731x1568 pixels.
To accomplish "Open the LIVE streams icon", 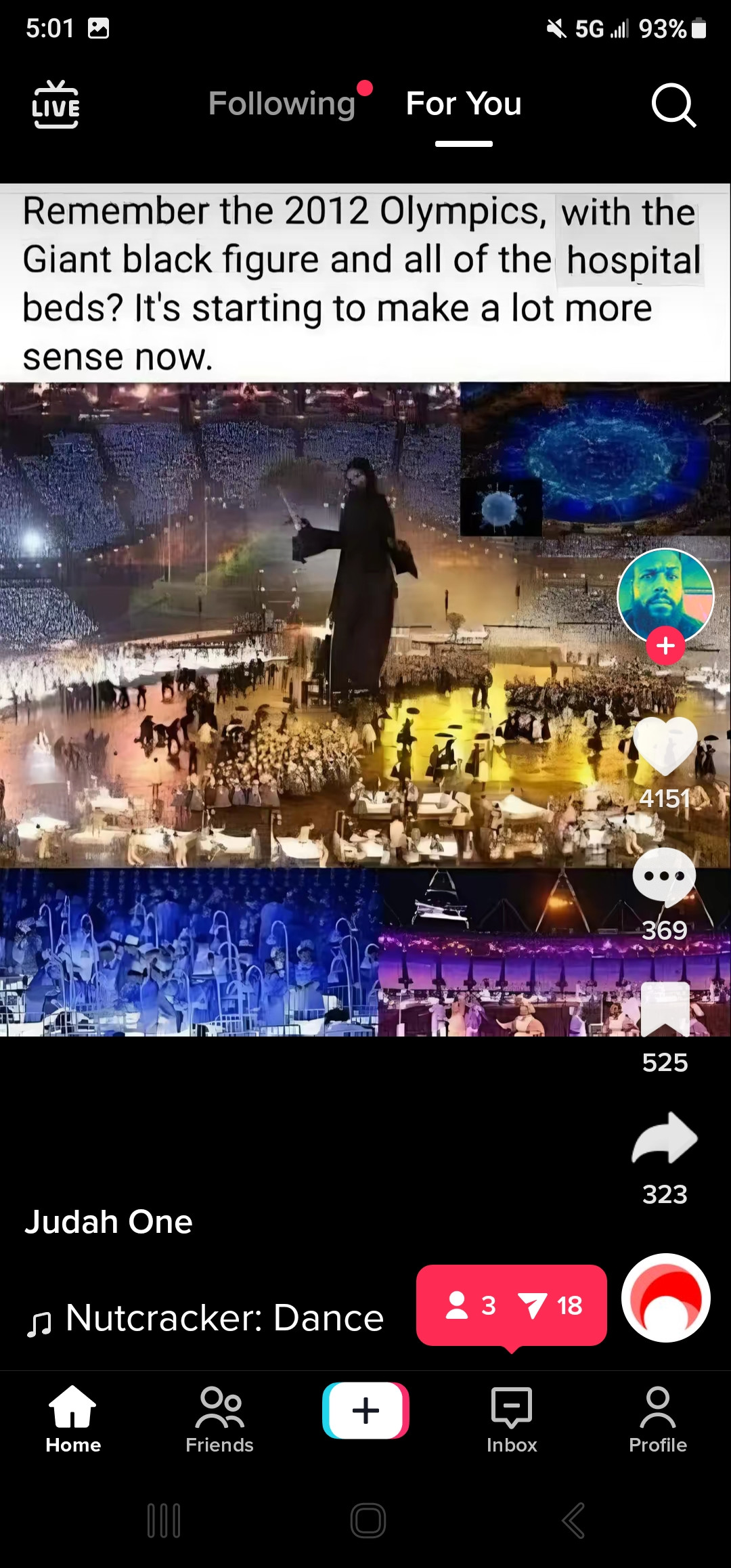I will pos(56,105).
